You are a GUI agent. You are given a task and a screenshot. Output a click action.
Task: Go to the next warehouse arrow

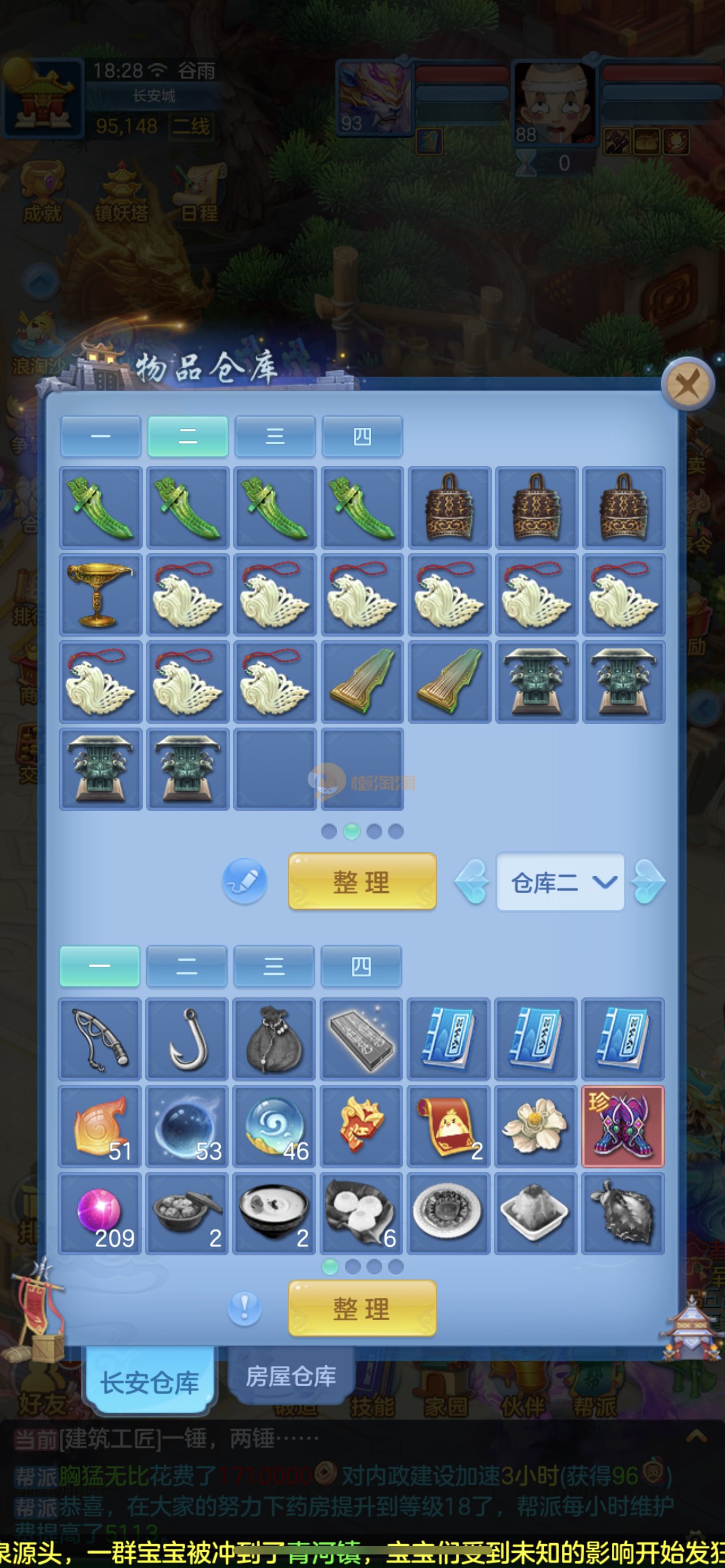649,882
